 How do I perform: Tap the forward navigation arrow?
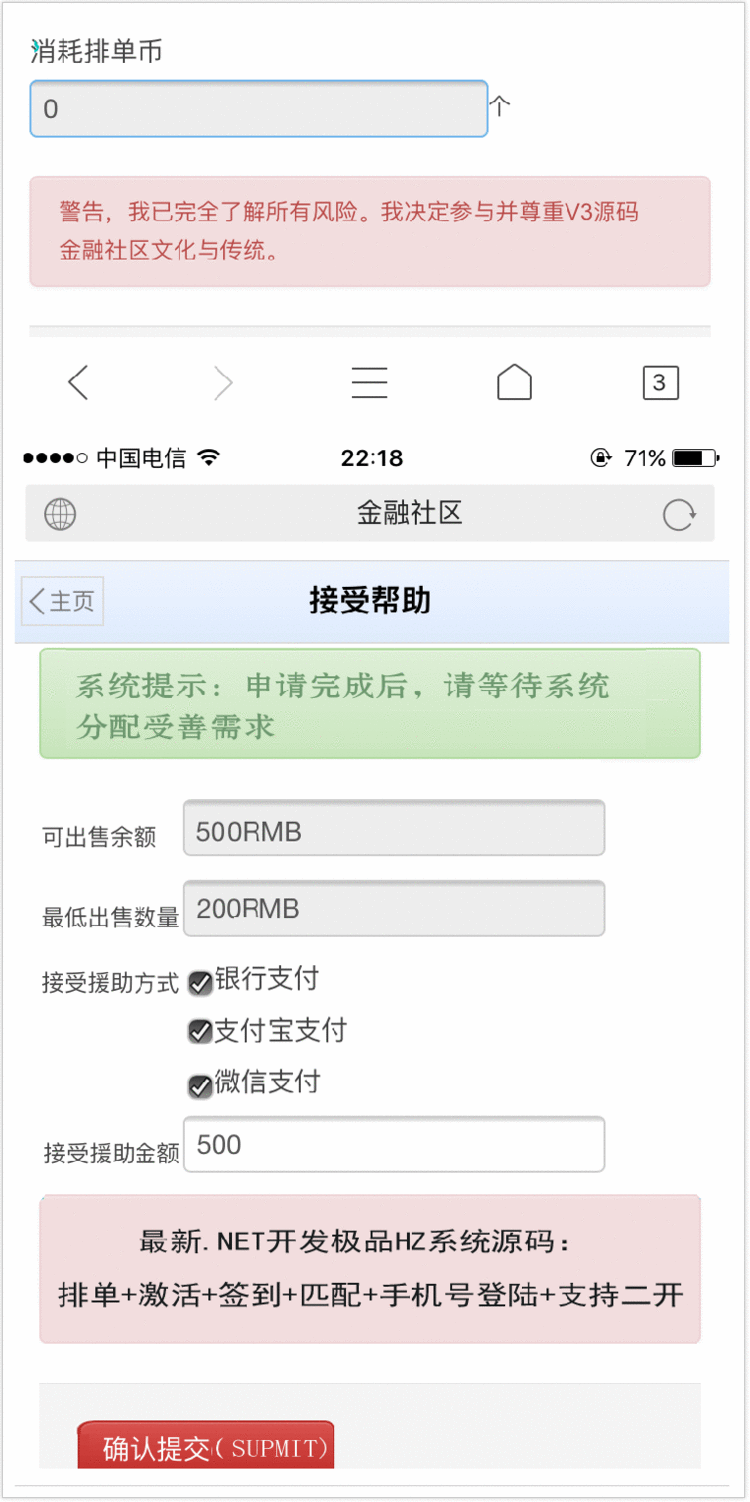click(222, 382)
